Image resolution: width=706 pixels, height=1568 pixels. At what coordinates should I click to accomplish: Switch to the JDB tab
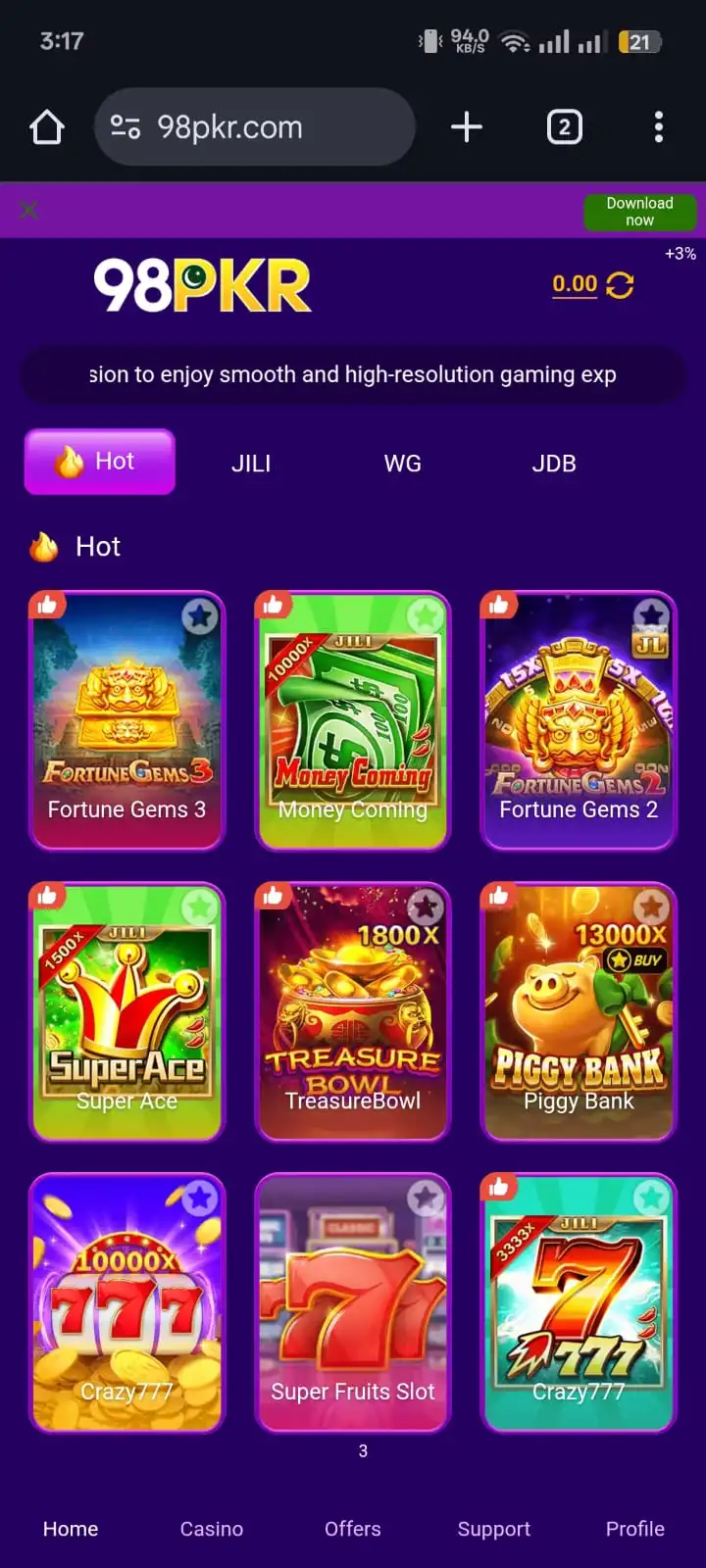[553, 464]
